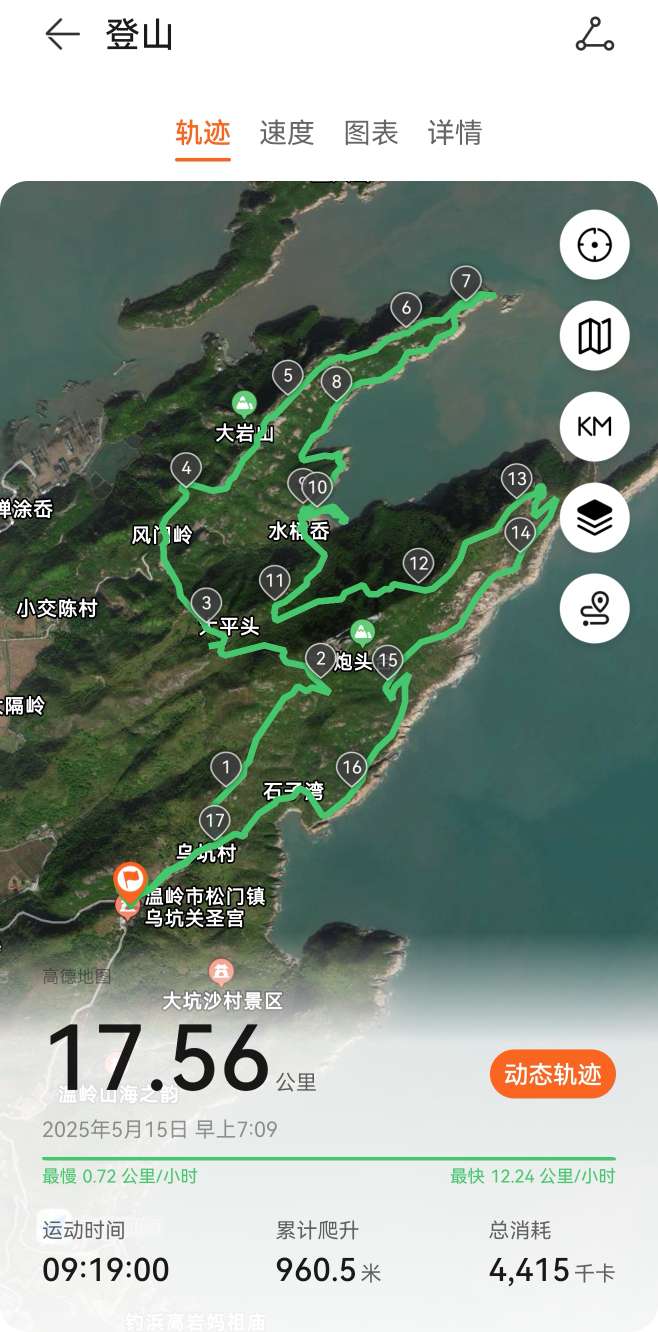This screenshot has height=1332, width=658.
Task: Open the 图表 tab
Action: click(x=371, y=133)
